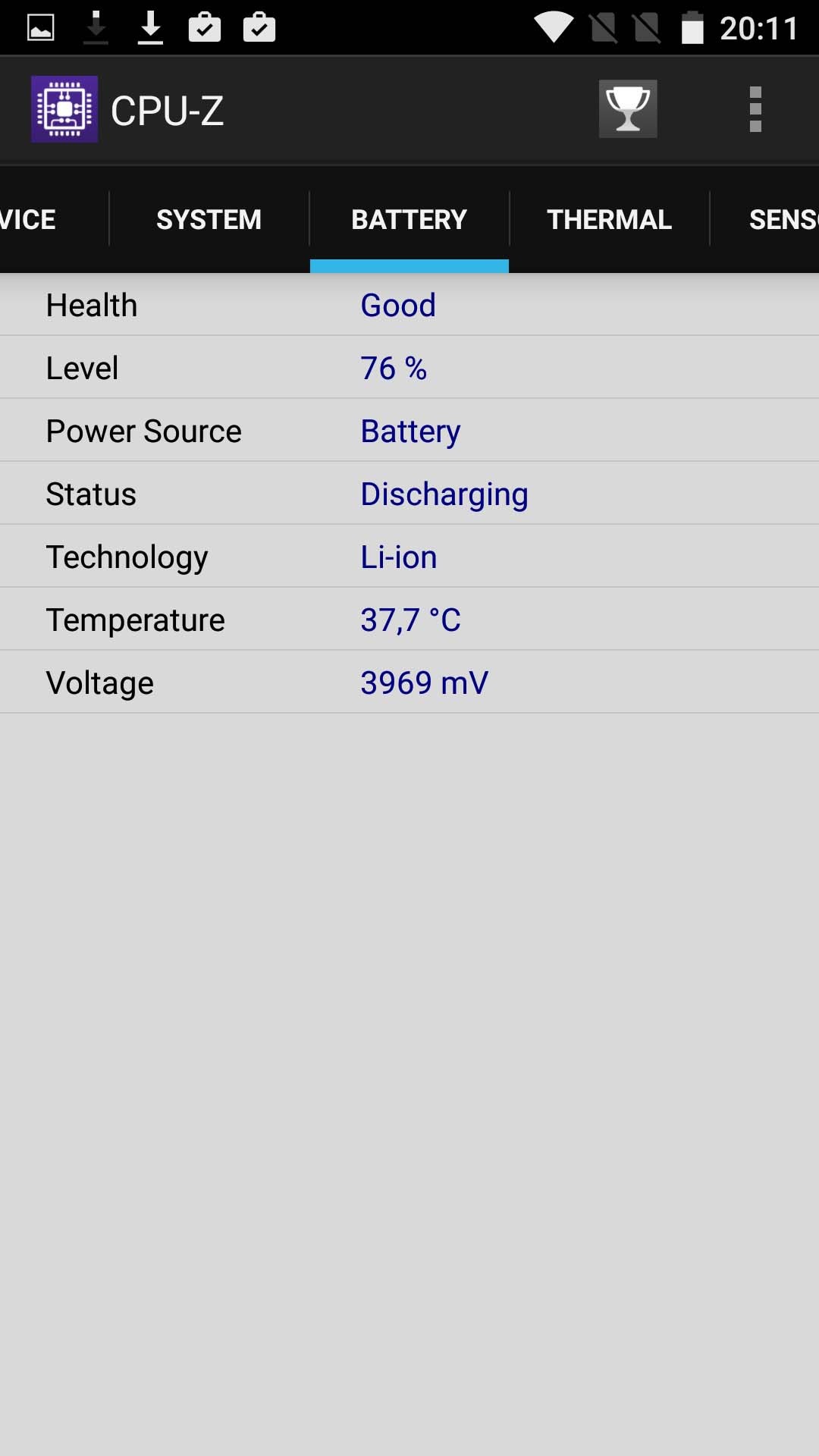The image size is (819, 1456).
Task: Switch to the System tab
Action: [x=209, y=219]
